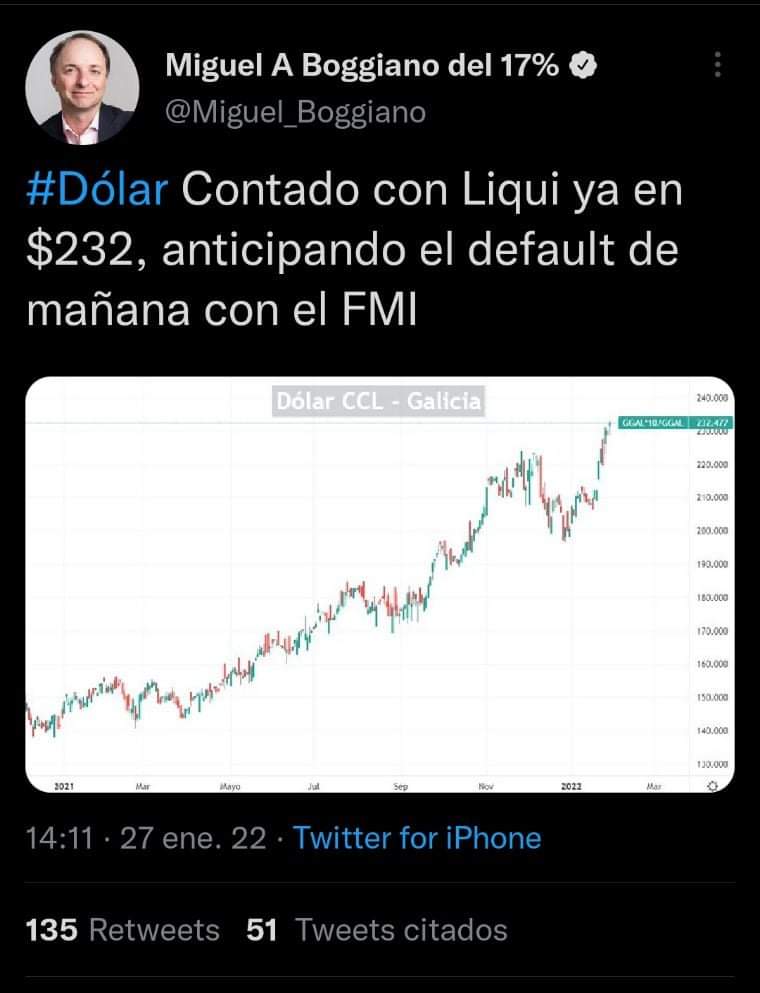View the 135 Retweets list
Screen dimensions: 760x993
[x=122, y=930]
